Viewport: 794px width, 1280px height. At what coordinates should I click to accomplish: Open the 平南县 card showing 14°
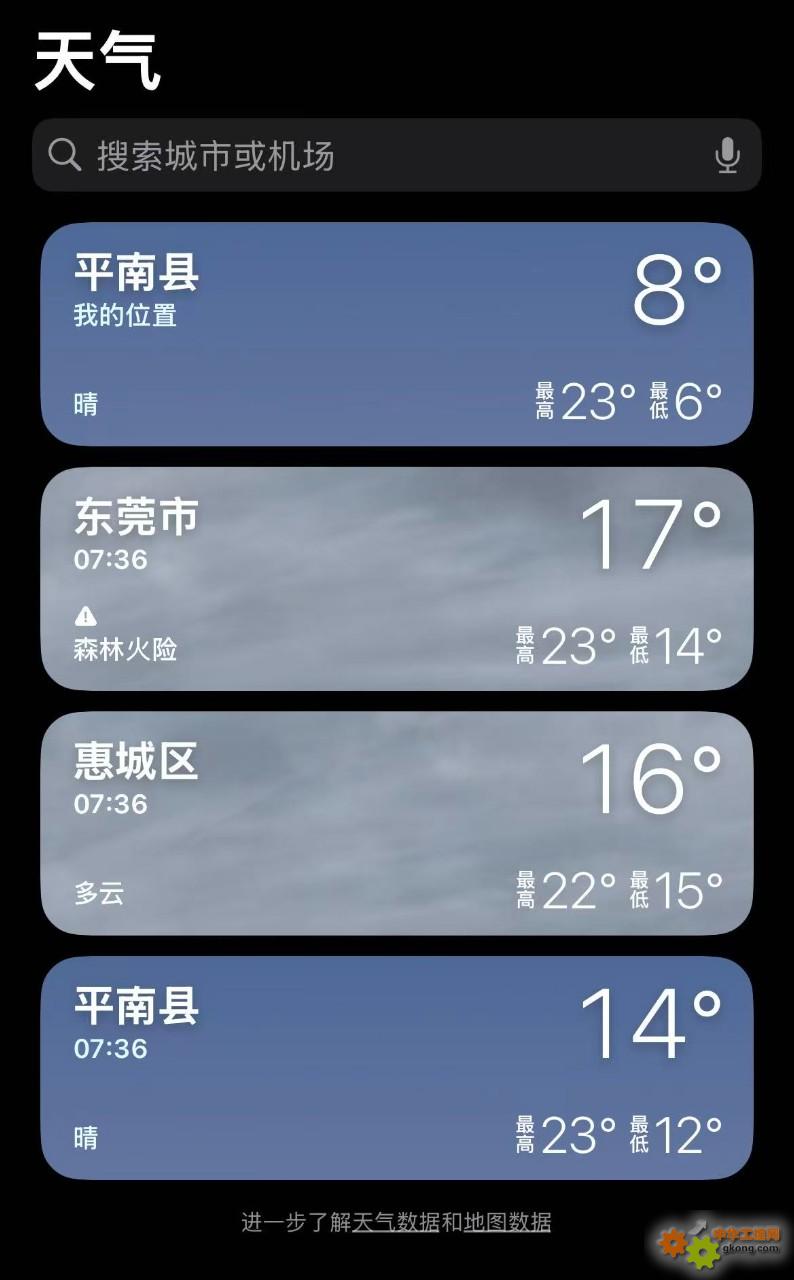(396, 1067)
